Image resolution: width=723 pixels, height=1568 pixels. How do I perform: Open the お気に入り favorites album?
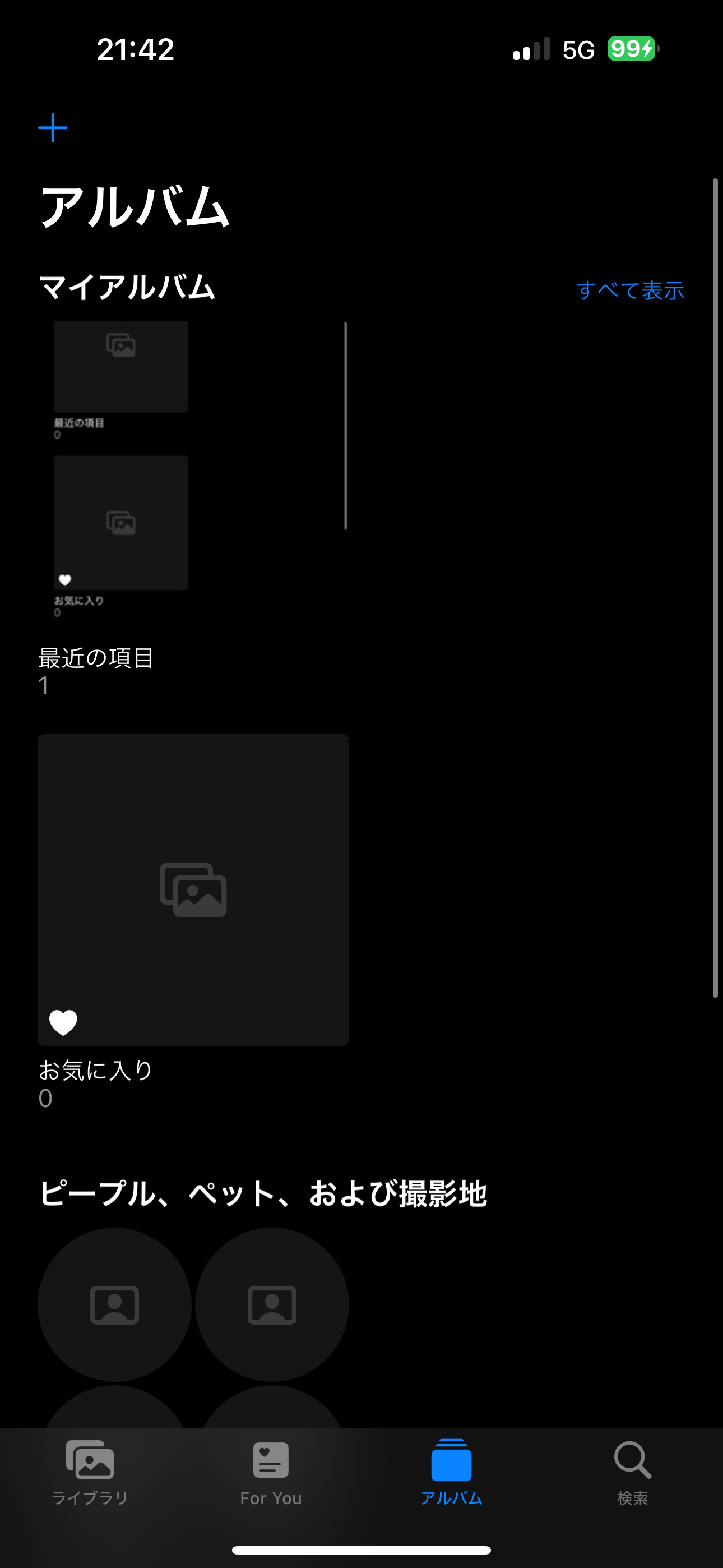pyautogui.click(x=193, y=889)
